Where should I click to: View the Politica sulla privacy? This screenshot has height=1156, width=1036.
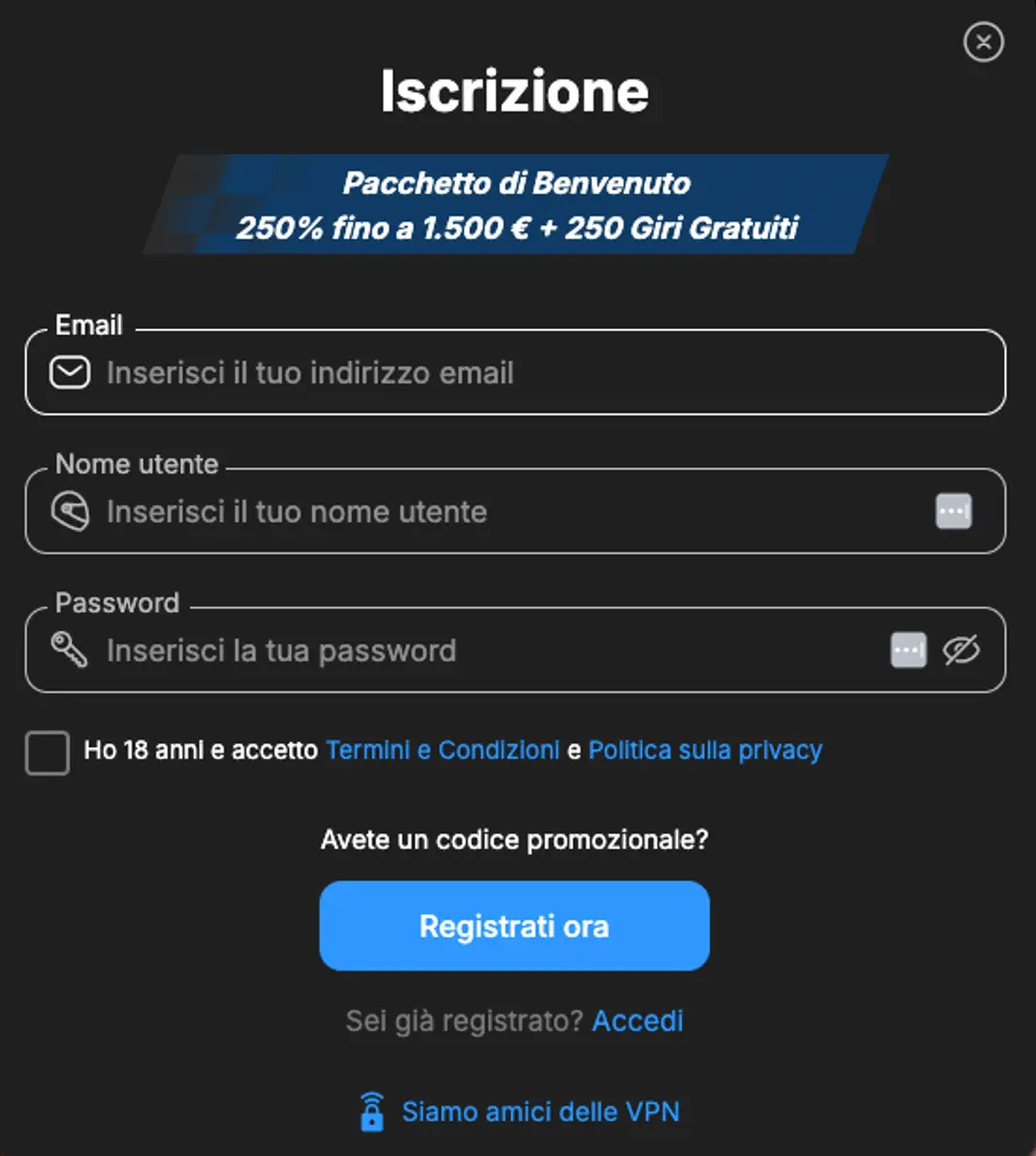[705, 750]
